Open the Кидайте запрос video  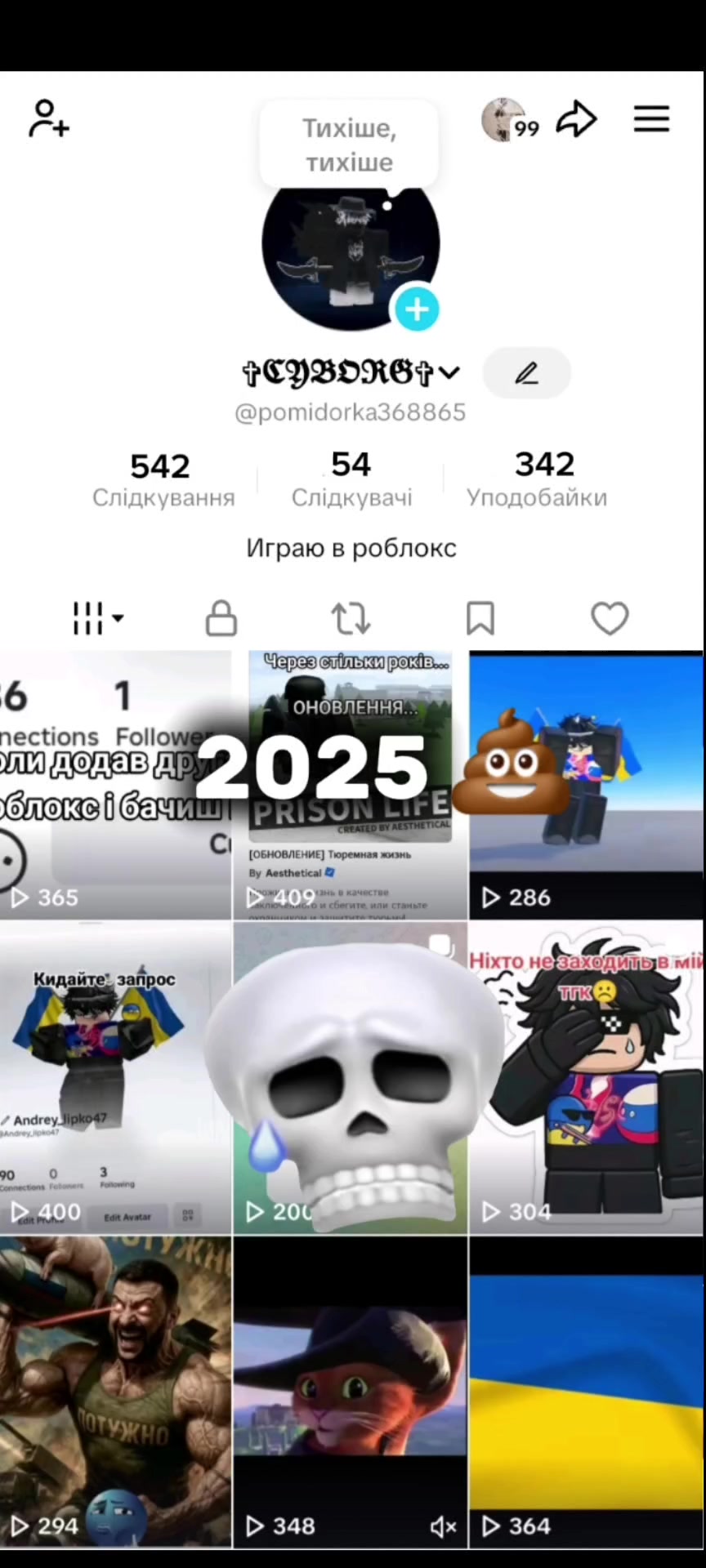(115, 1078)
